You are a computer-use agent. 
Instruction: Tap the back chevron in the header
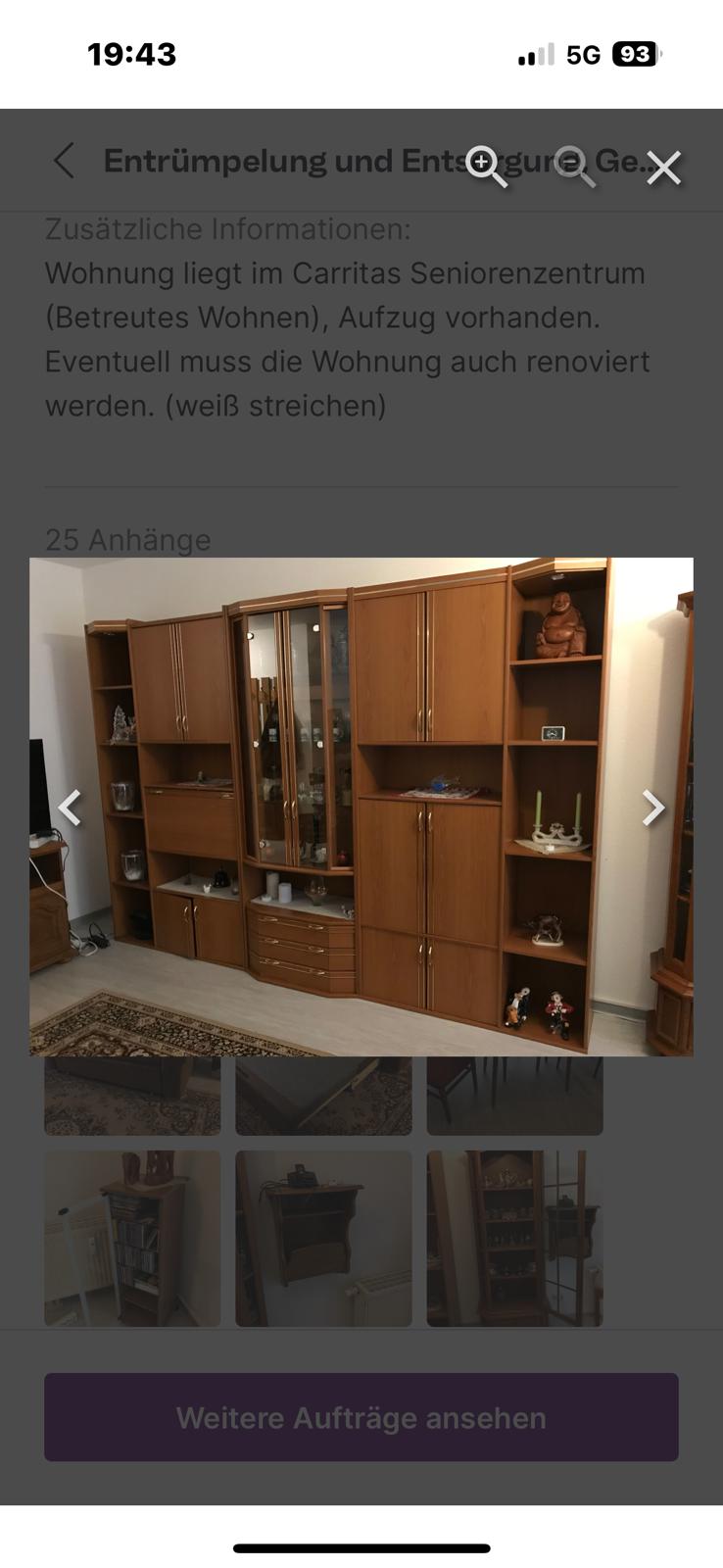click(64, 161)
